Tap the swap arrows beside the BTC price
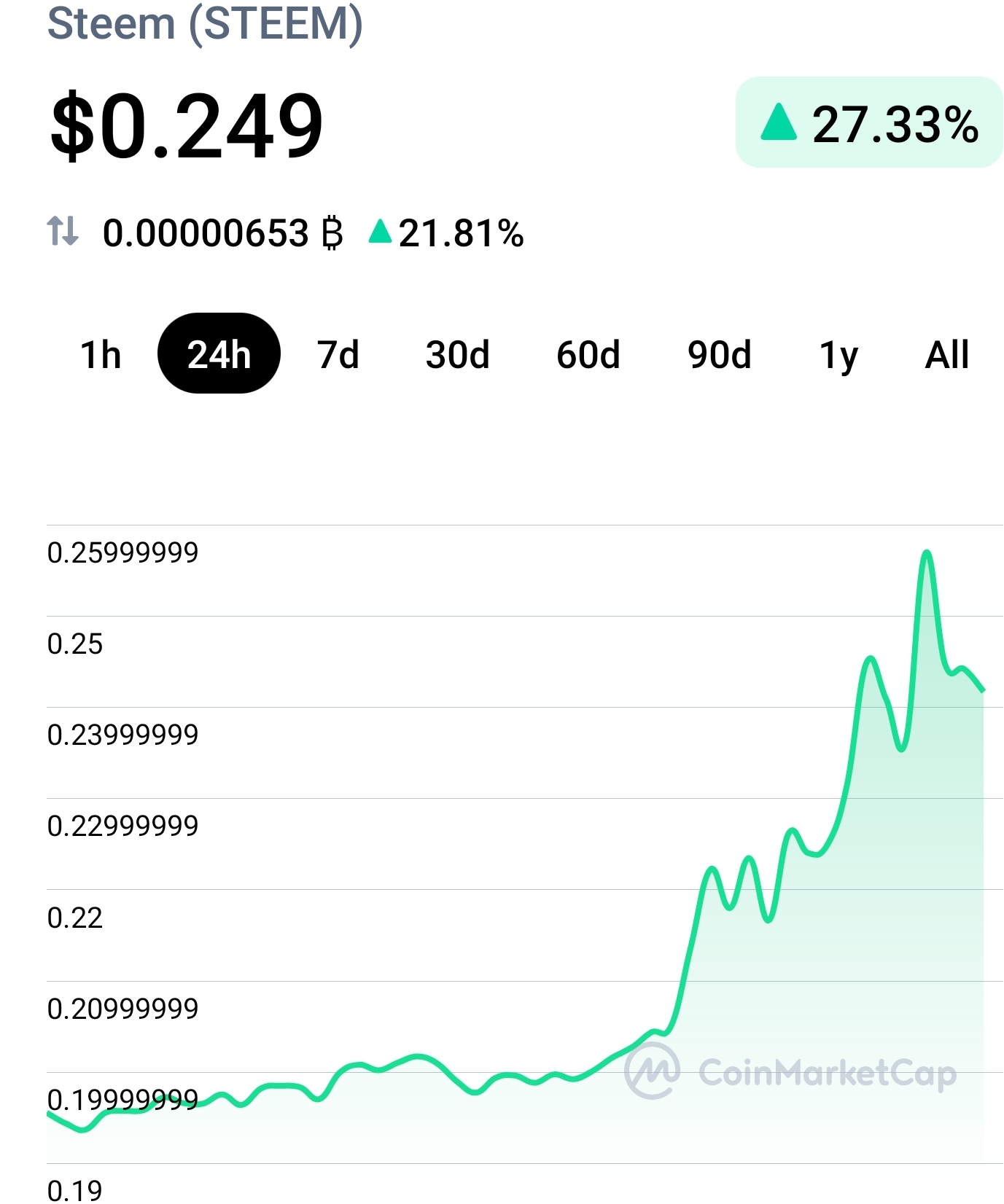This screenshot has width=1004, height=1204. 63,231
